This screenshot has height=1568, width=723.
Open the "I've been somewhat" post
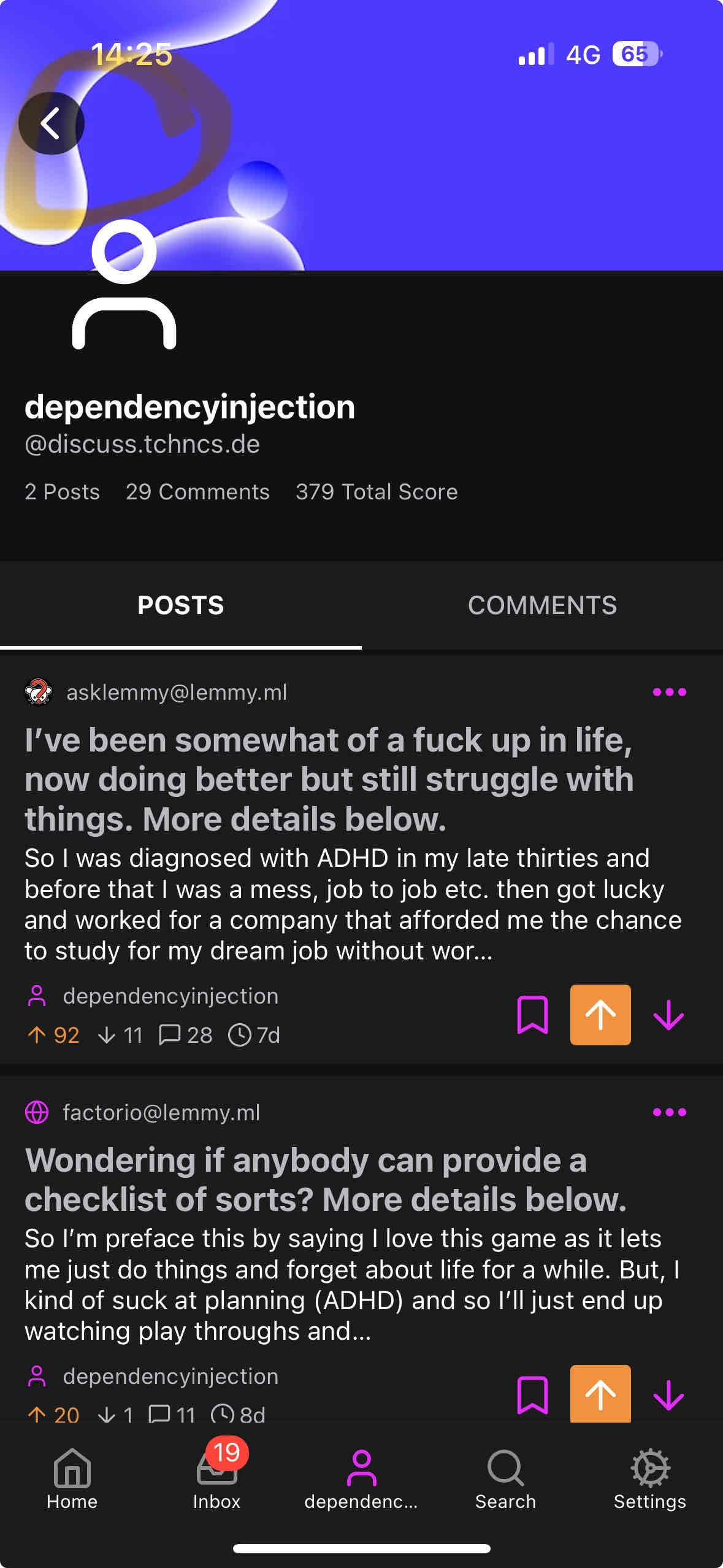coord(329,779)
